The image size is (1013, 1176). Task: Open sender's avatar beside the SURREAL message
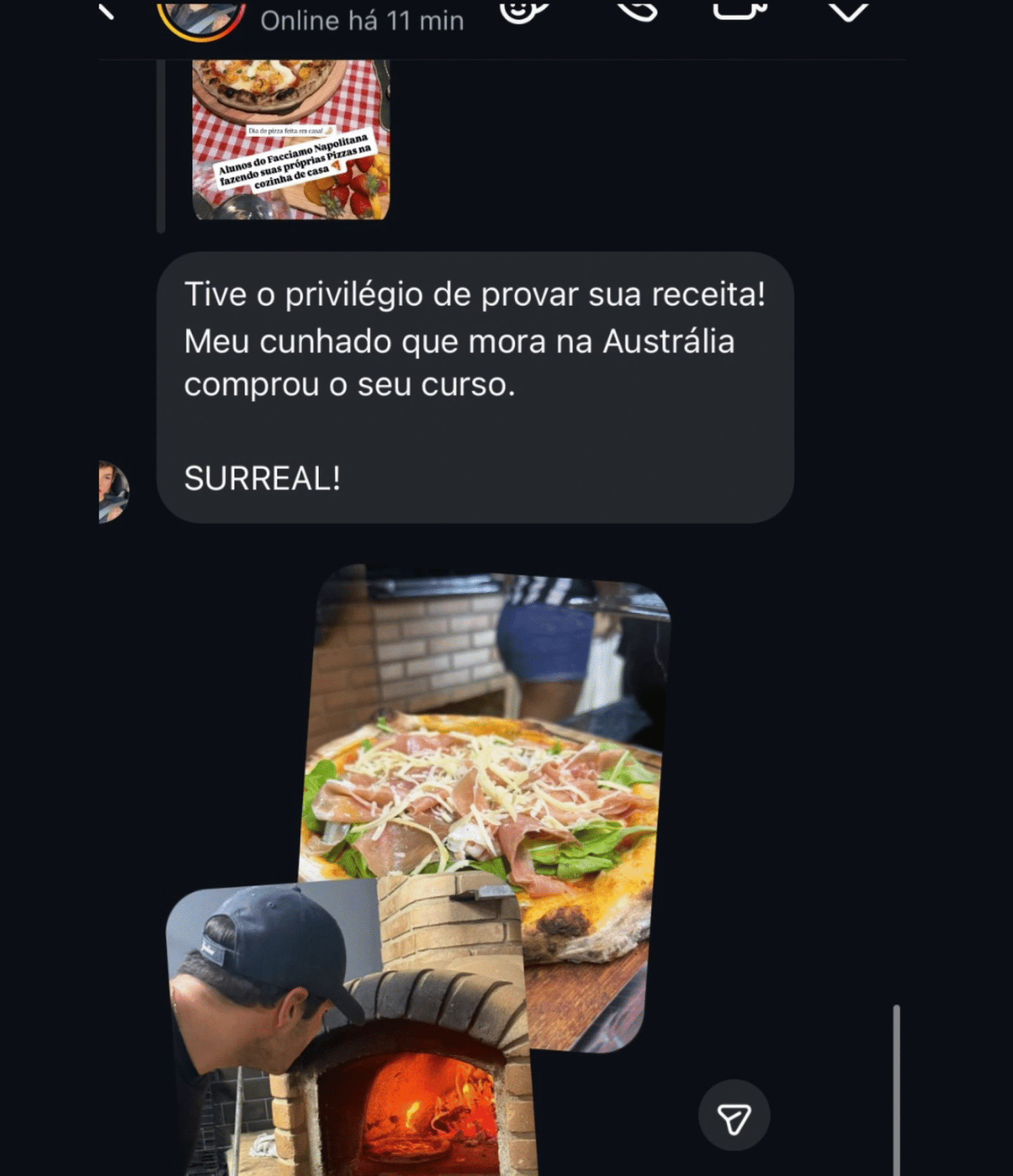click(113, 492)
